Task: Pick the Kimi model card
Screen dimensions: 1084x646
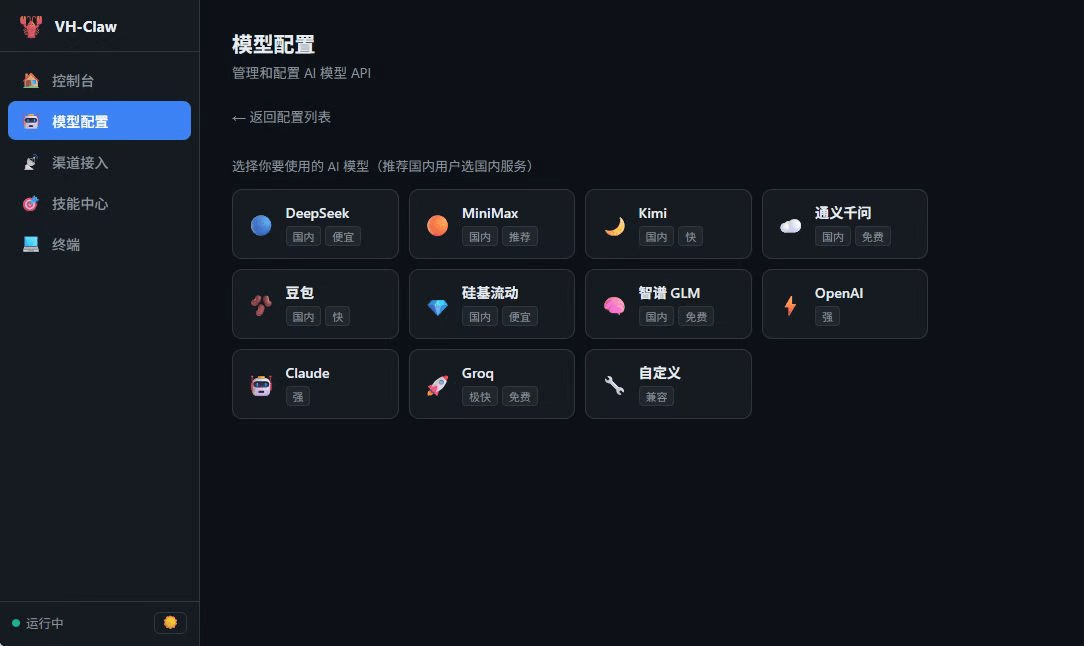Action: tap(667, 224)
